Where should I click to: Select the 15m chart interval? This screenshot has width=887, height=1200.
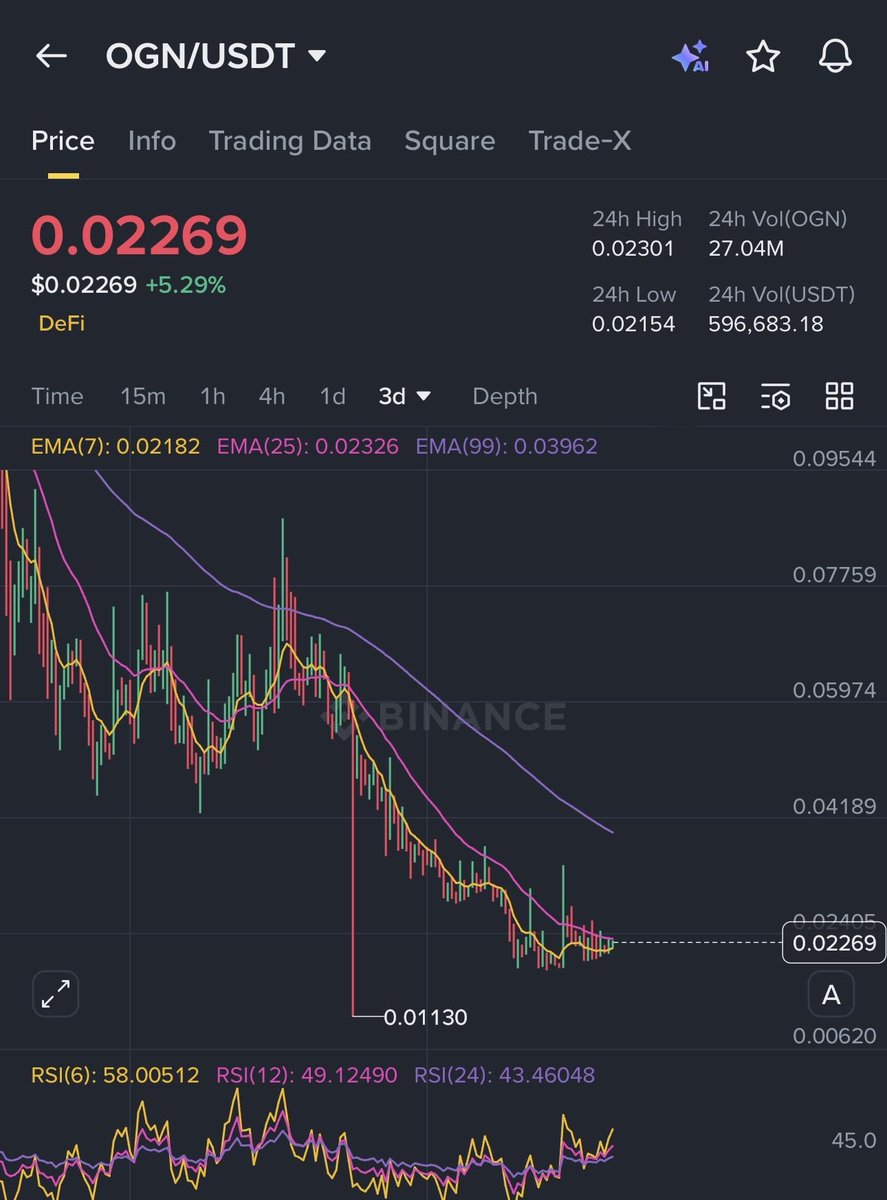coord(143,397)
